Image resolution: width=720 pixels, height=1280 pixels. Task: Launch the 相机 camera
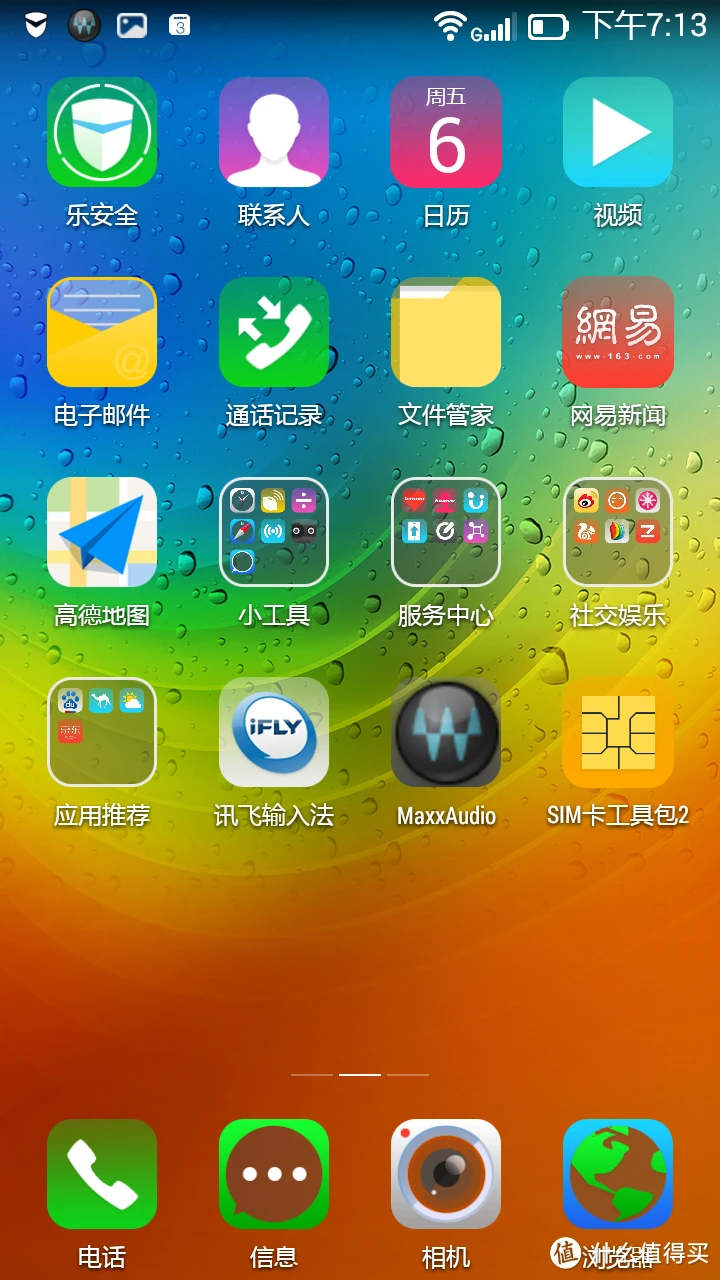click(x=446, y=1174)
